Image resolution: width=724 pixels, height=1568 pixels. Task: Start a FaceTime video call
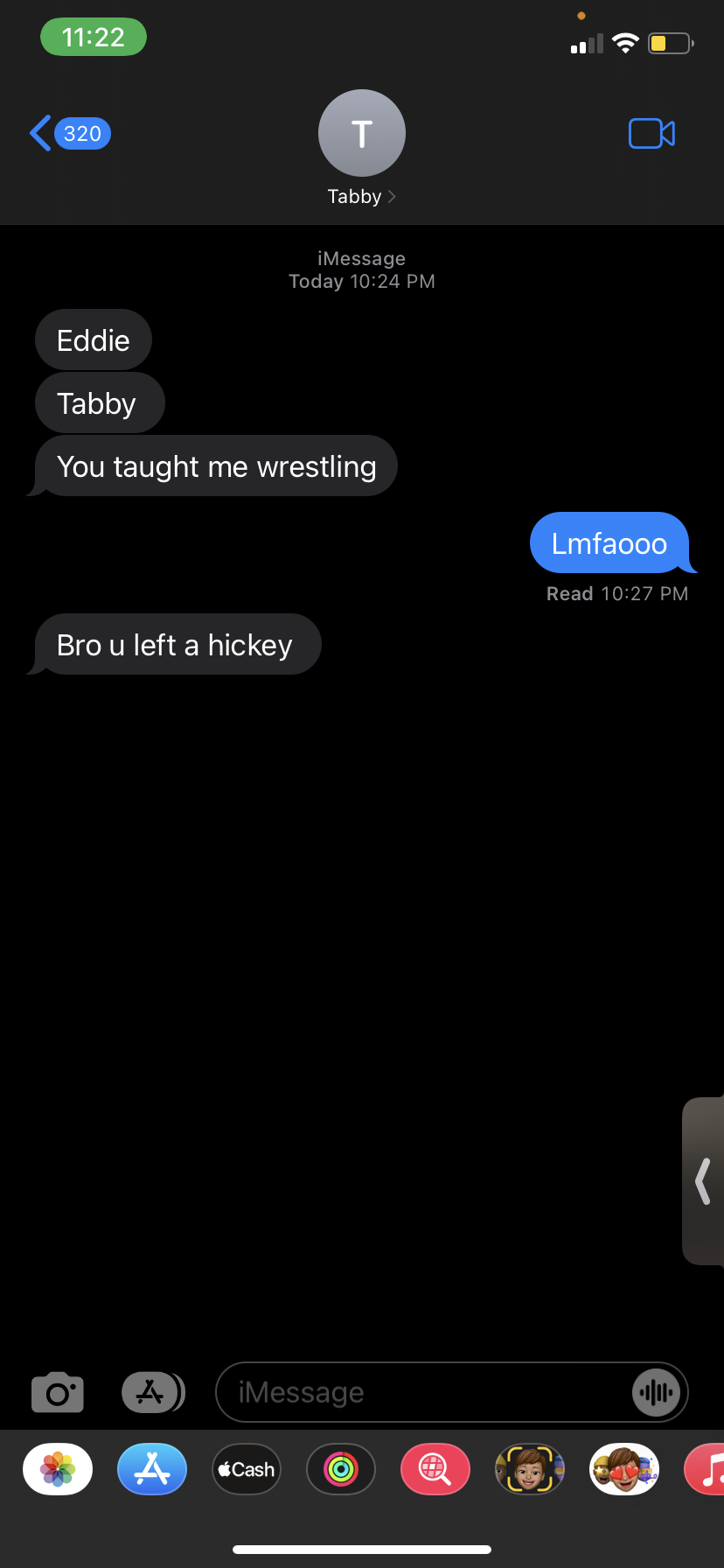tap(651, 134)
